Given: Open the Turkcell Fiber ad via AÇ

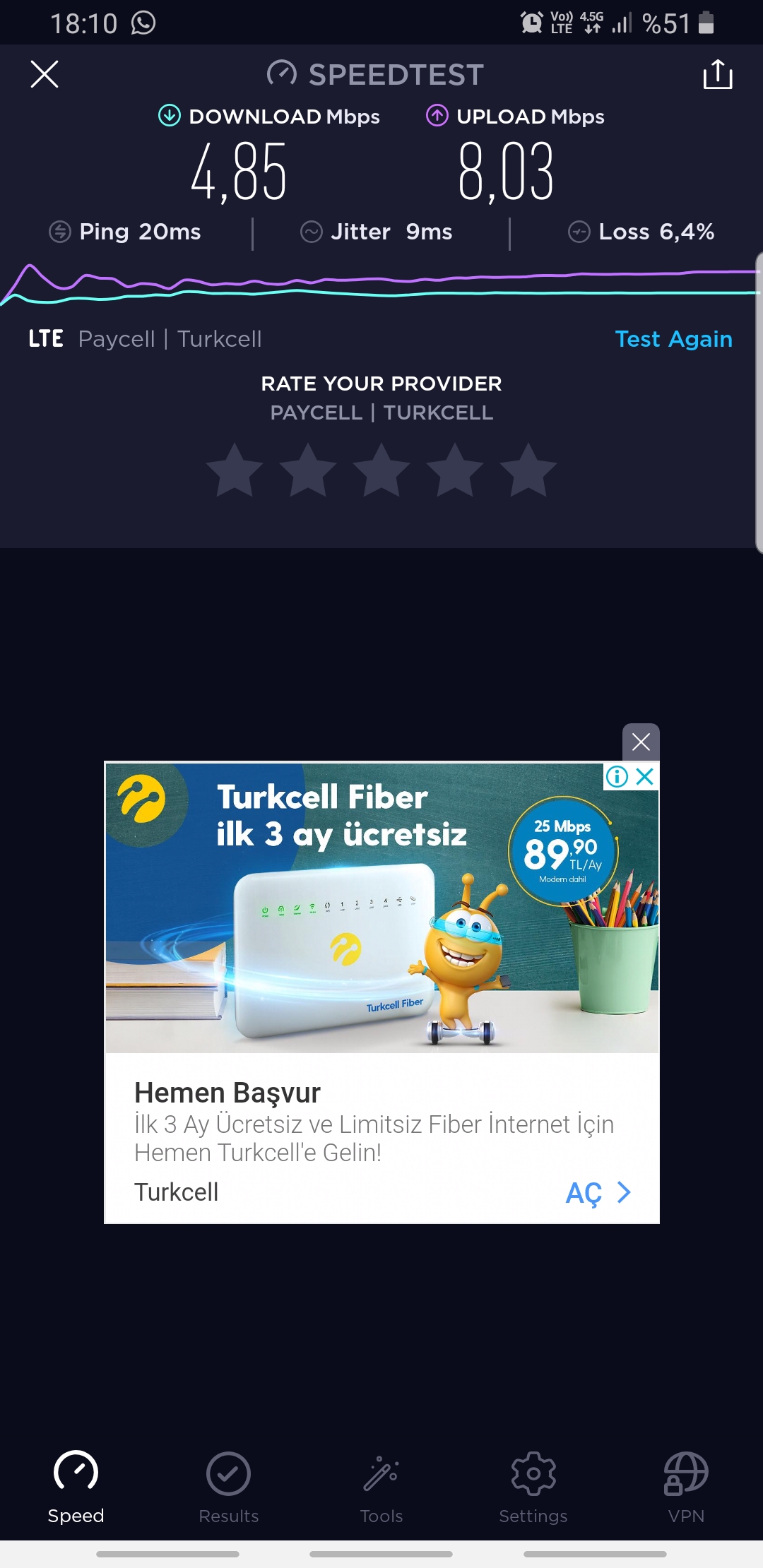Looking at the screenshot, I should point(598,1193).
